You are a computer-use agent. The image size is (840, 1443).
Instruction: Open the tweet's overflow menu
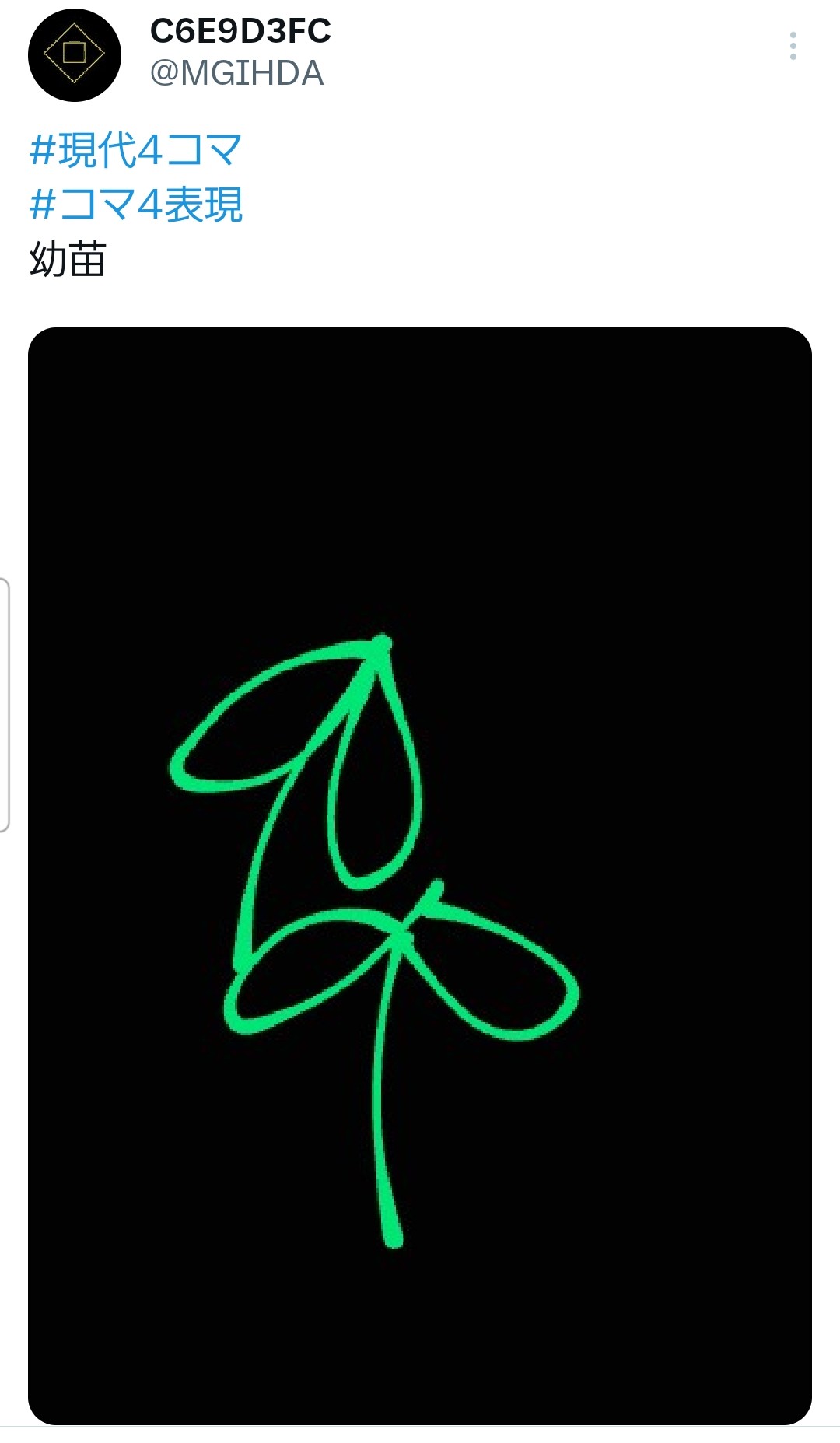(793, 47)
